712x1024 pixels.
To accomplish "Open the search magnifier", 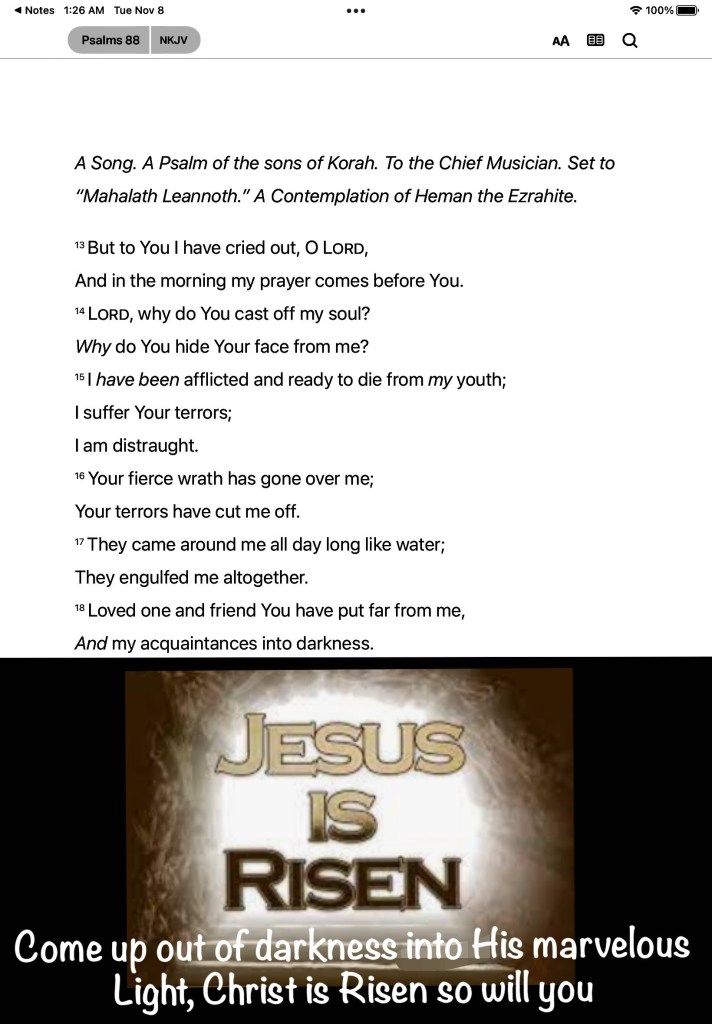I will [x=630, y=40].
